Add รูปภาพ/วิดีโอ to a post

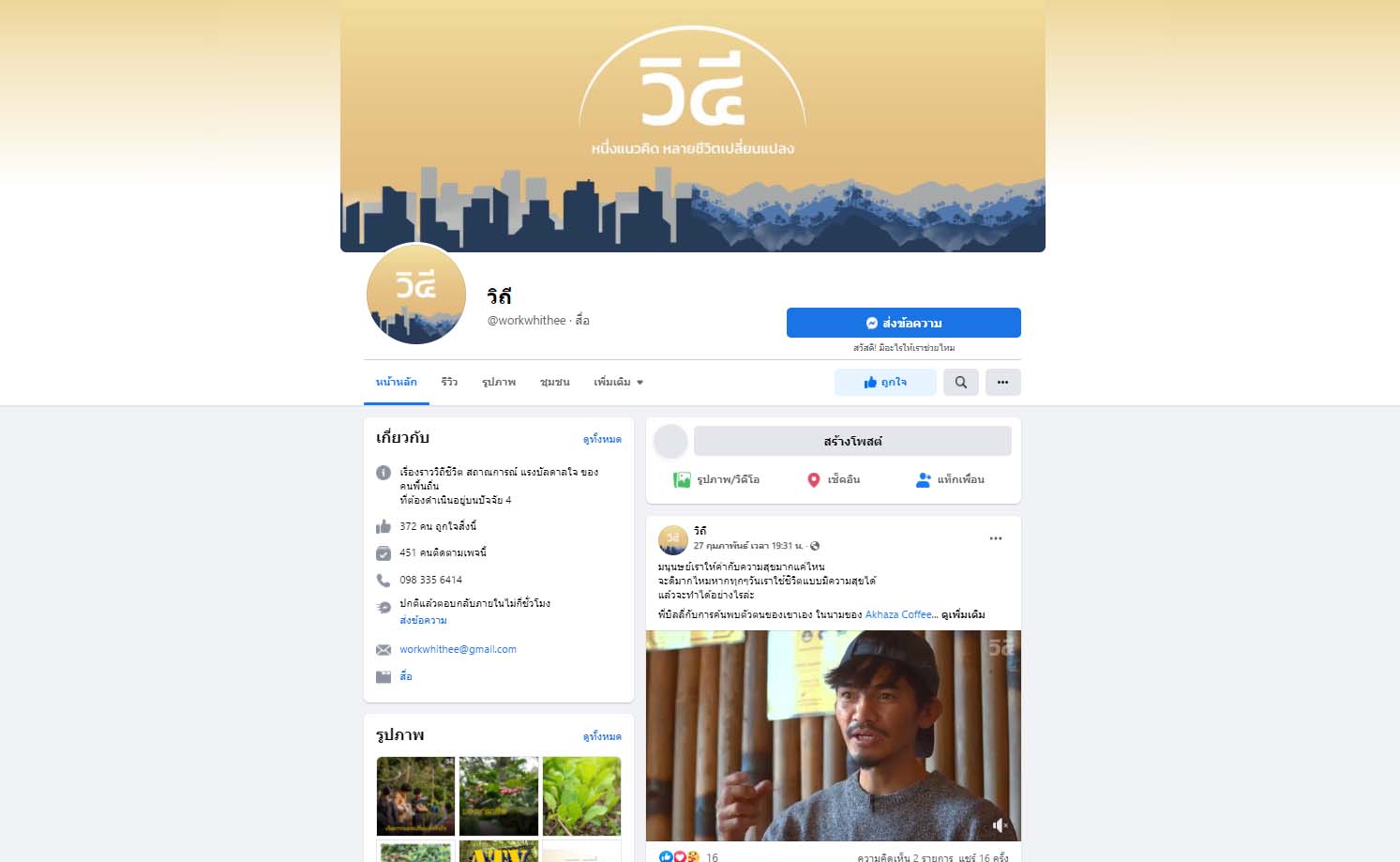coord(716,479)
